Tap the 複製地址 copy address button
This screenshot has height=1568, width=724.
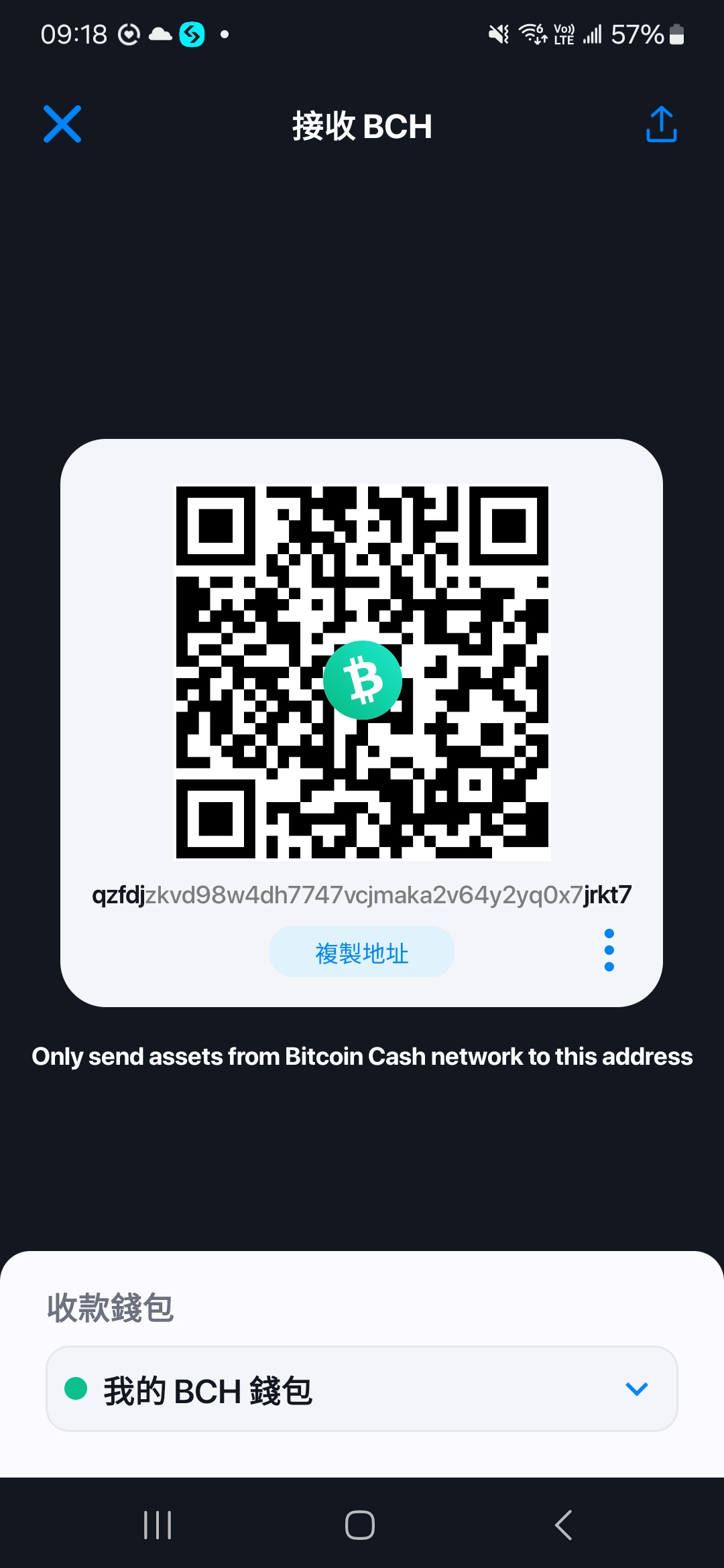pos(361,952)
